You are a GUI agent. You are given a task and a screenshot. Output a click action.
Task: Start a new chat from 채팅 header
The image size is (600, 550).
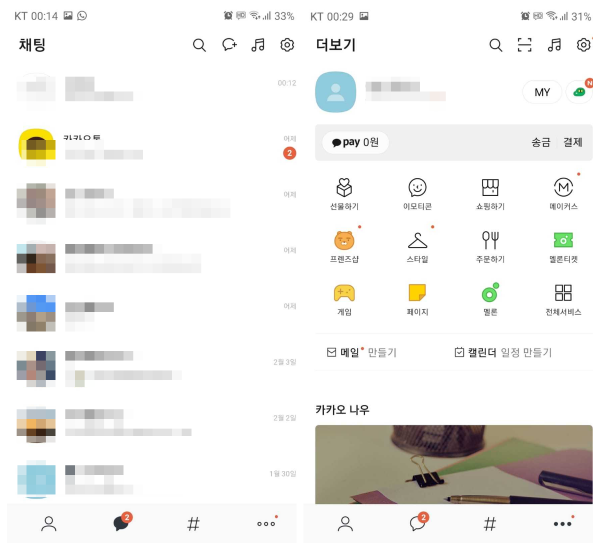[x=229, y=45]
